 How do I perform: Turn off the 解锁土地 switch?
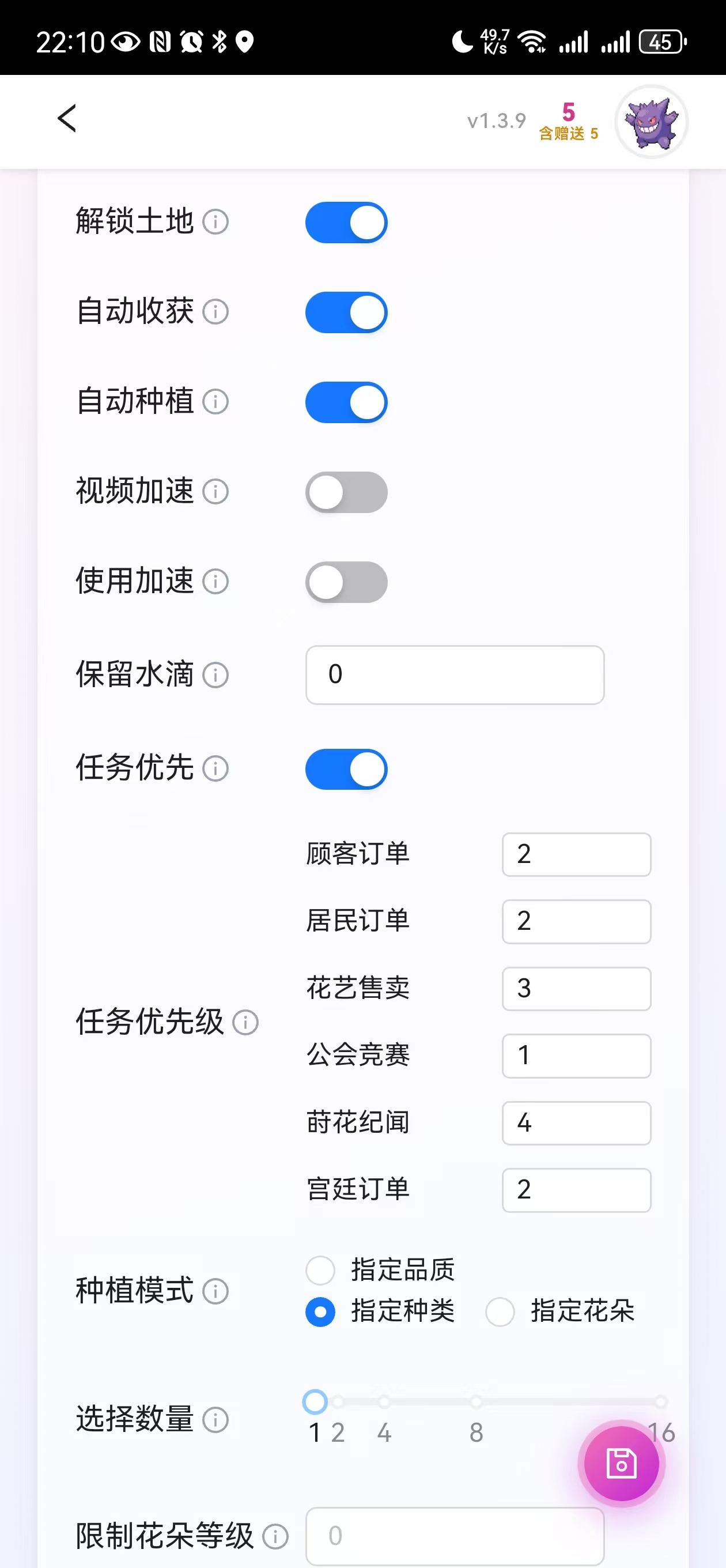pyautogui.click(x=346, y=222)
